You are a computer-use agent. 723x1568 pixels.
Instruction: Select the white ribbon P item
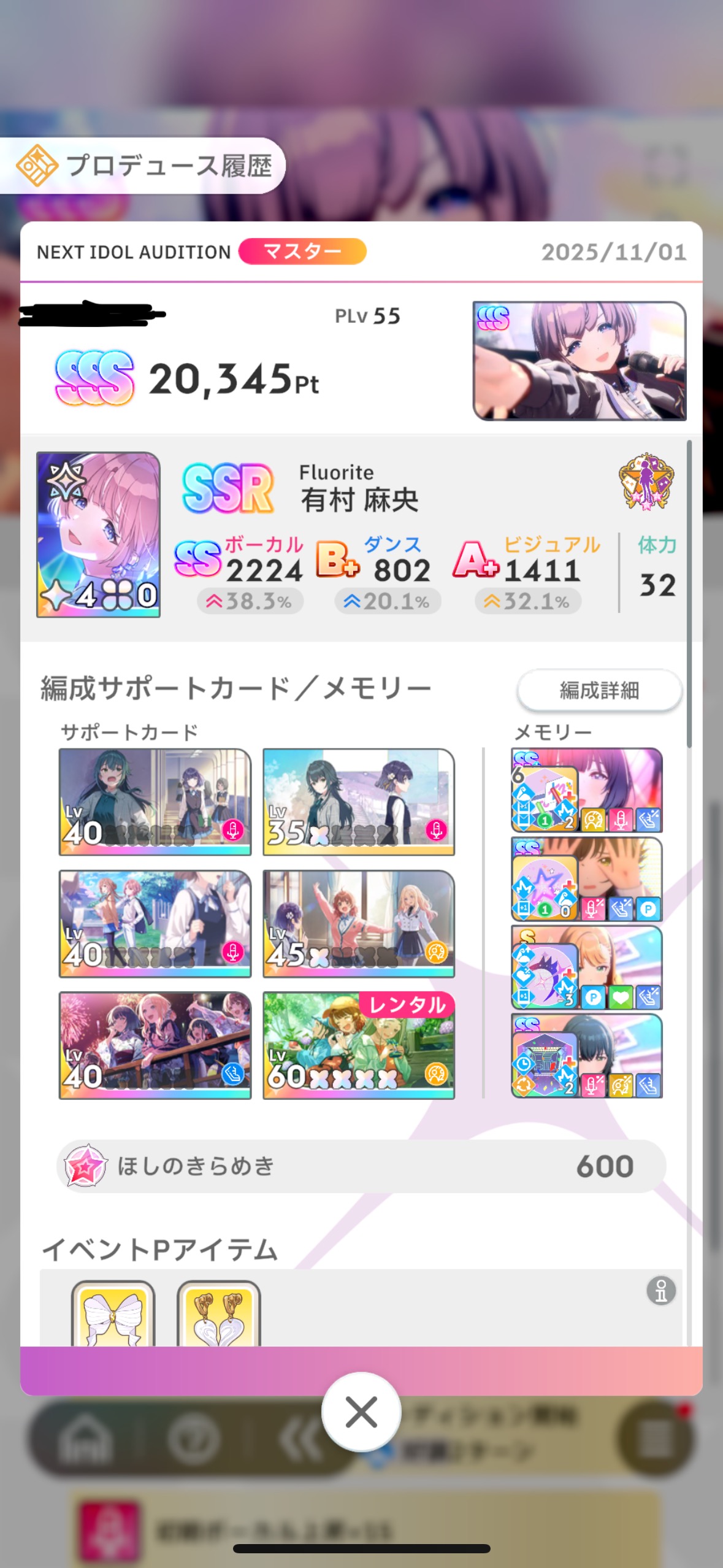click(x=113, y=1314)
